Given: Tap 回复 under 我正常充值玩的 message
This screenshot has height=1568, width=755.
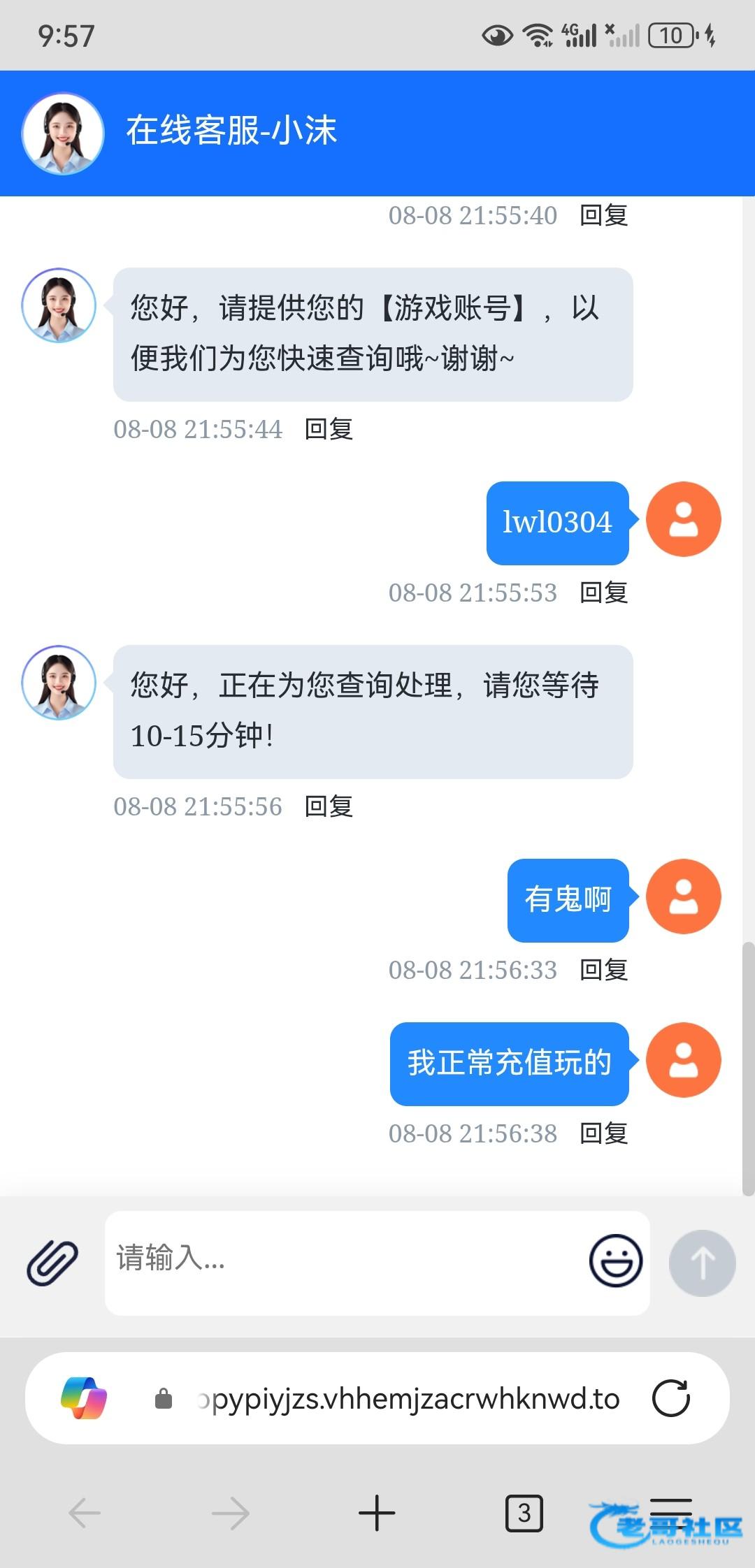Looking at the screenshot, I should 604,1133.
